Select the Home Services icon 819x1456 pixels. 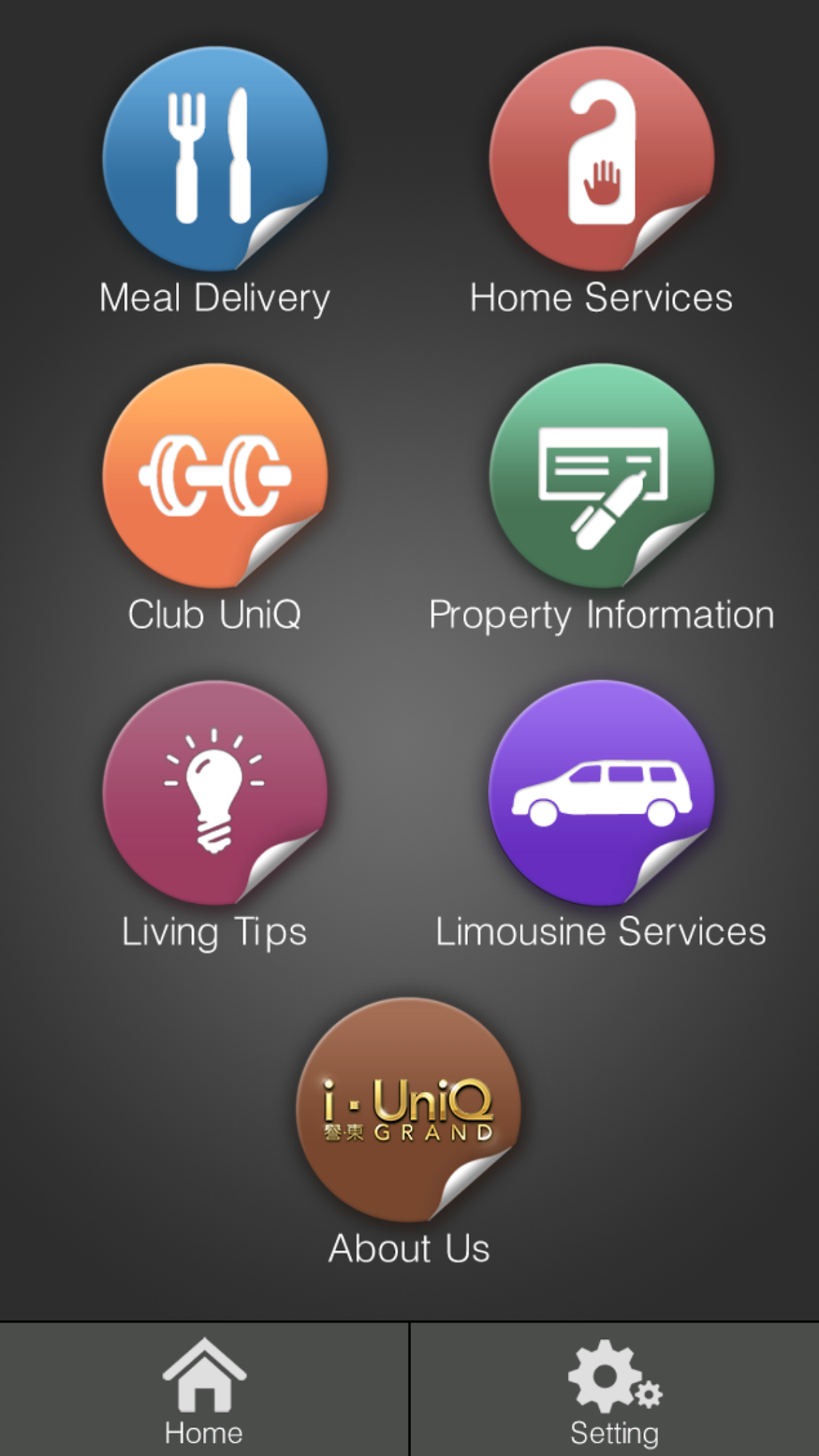coord(601,158)
